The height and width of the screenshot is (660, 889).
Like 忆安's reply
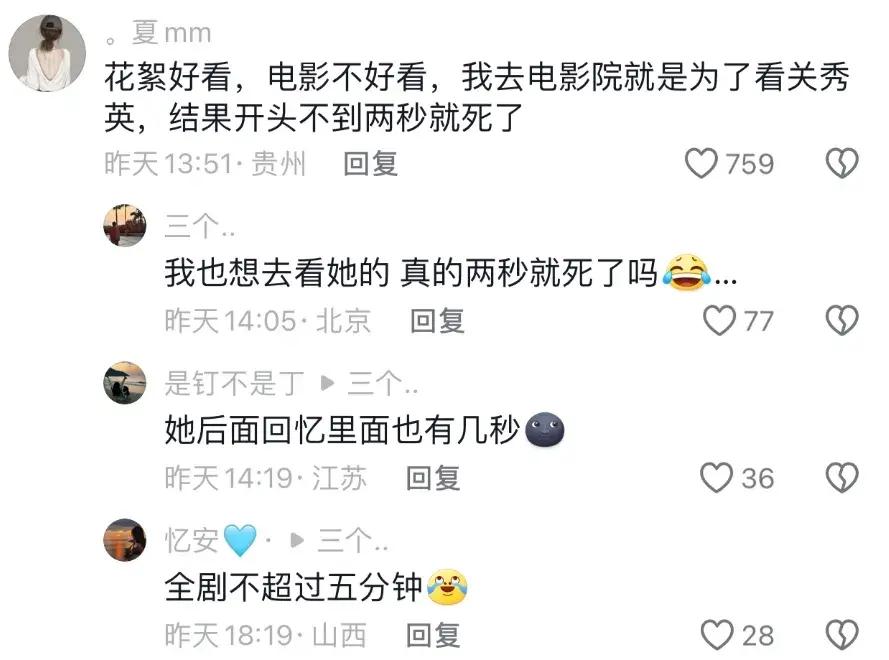click(718, 634)
